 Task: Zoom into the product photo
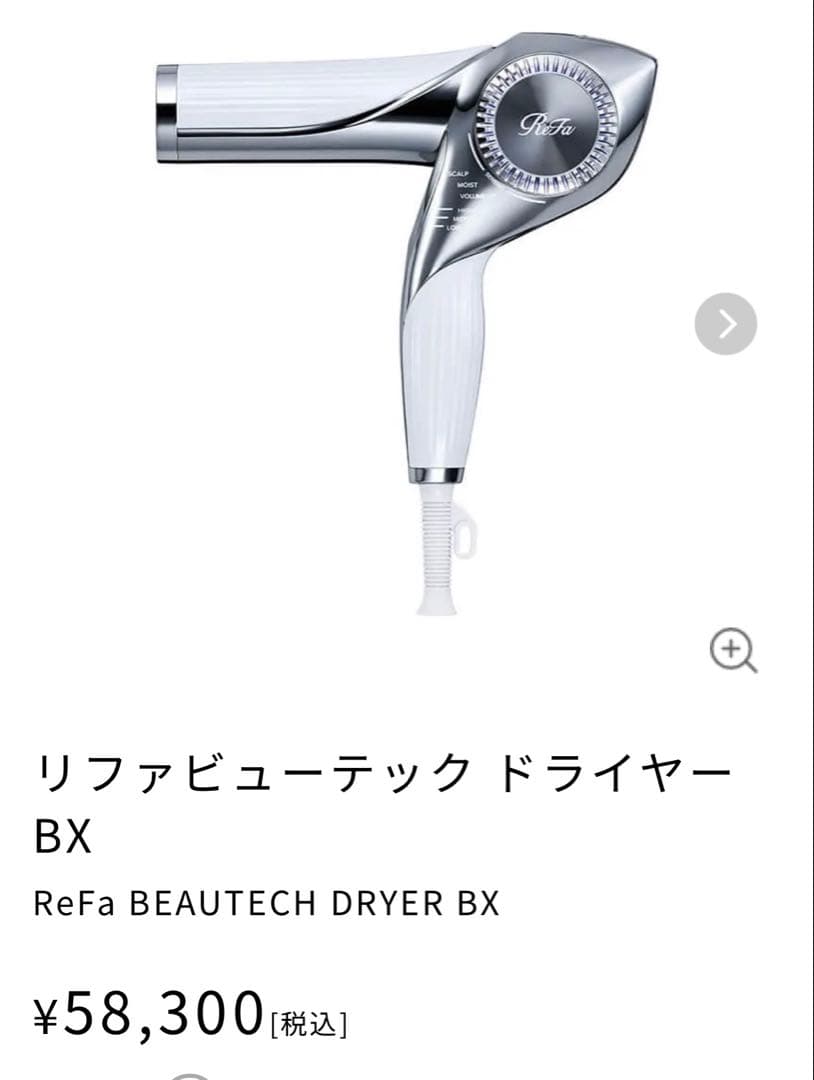(733, 651)
